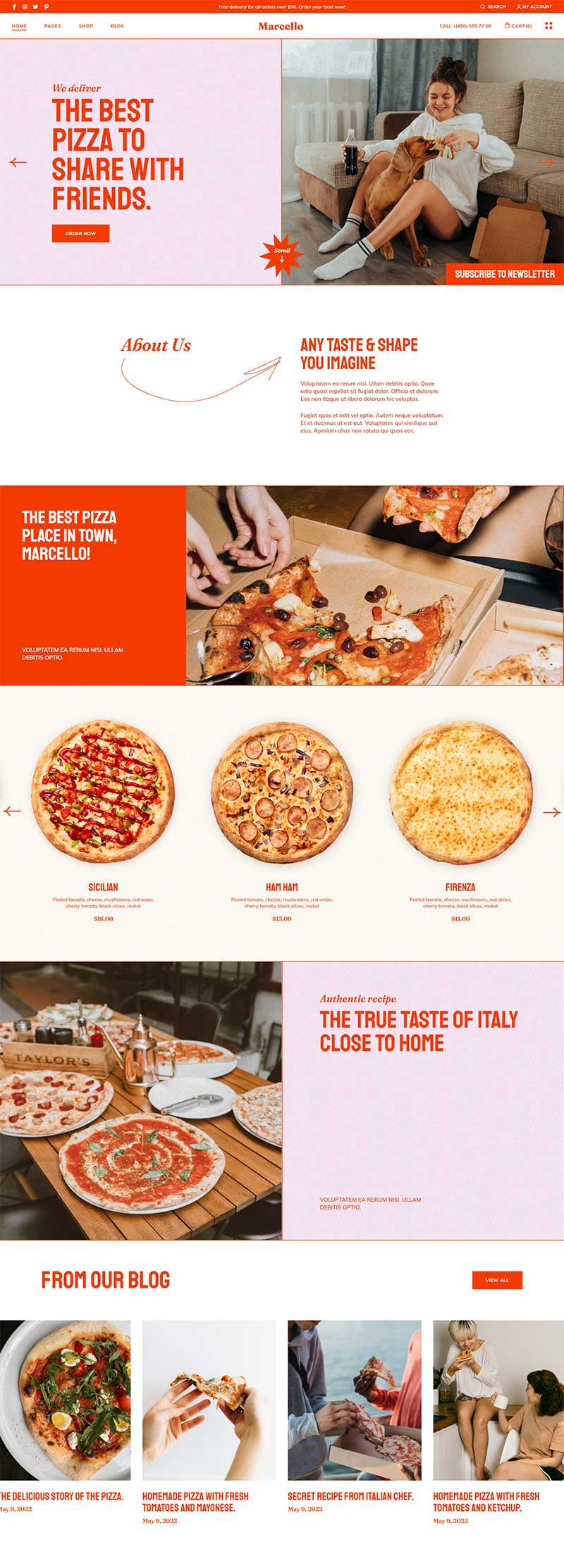564x1568 pixels.
Task: Open the Blog menu item
Action: (117, 26)
